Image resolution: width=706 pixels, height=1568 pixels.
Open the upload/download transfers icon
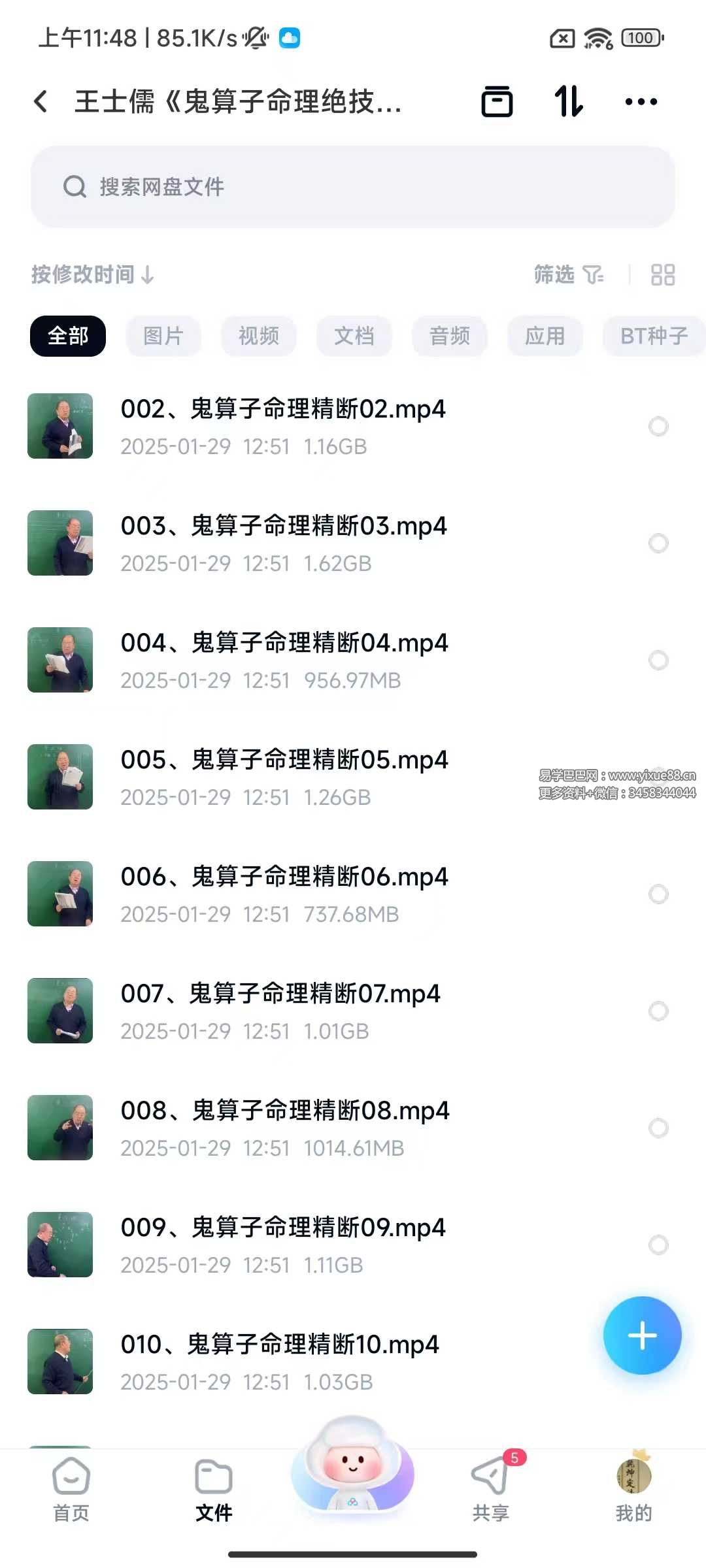tap(568, 101)
